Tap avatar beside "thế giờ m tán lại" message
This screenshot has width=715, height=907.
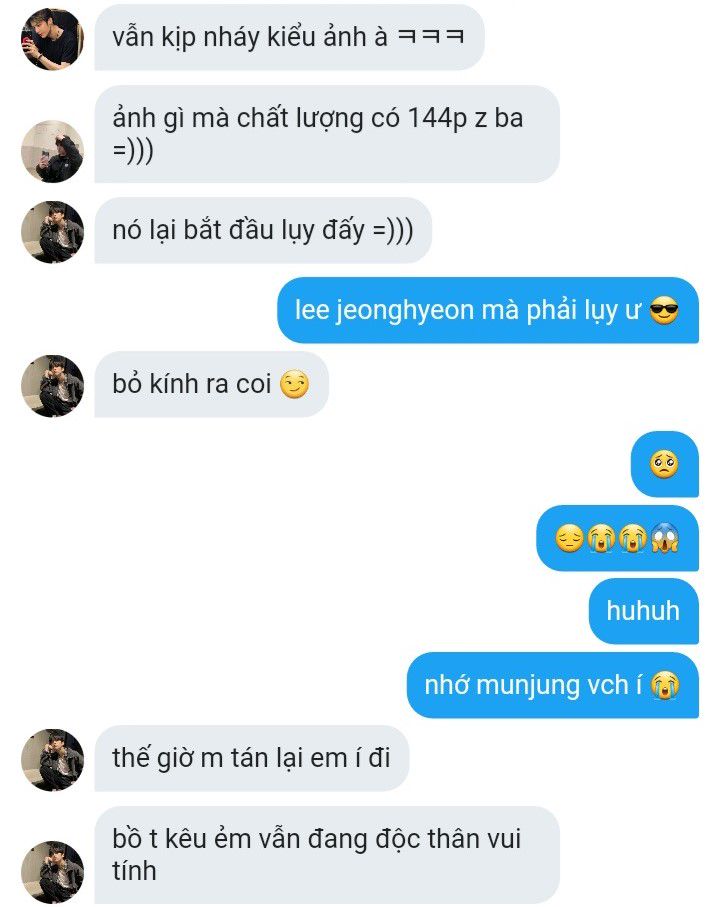pyautogui.click(x=52, y=759)
